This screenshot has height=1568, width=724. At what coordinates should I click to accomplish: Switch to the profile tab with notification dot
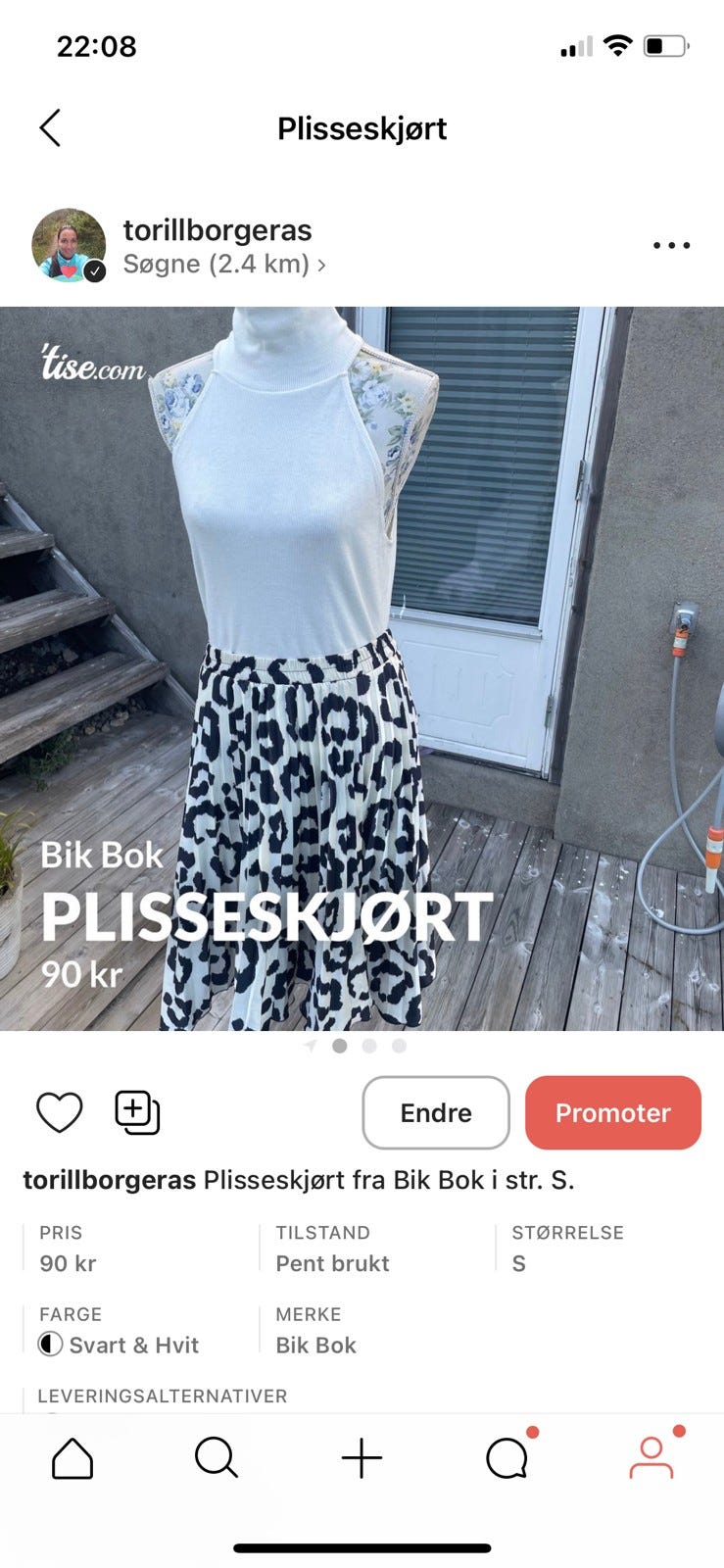[652, 1457]
